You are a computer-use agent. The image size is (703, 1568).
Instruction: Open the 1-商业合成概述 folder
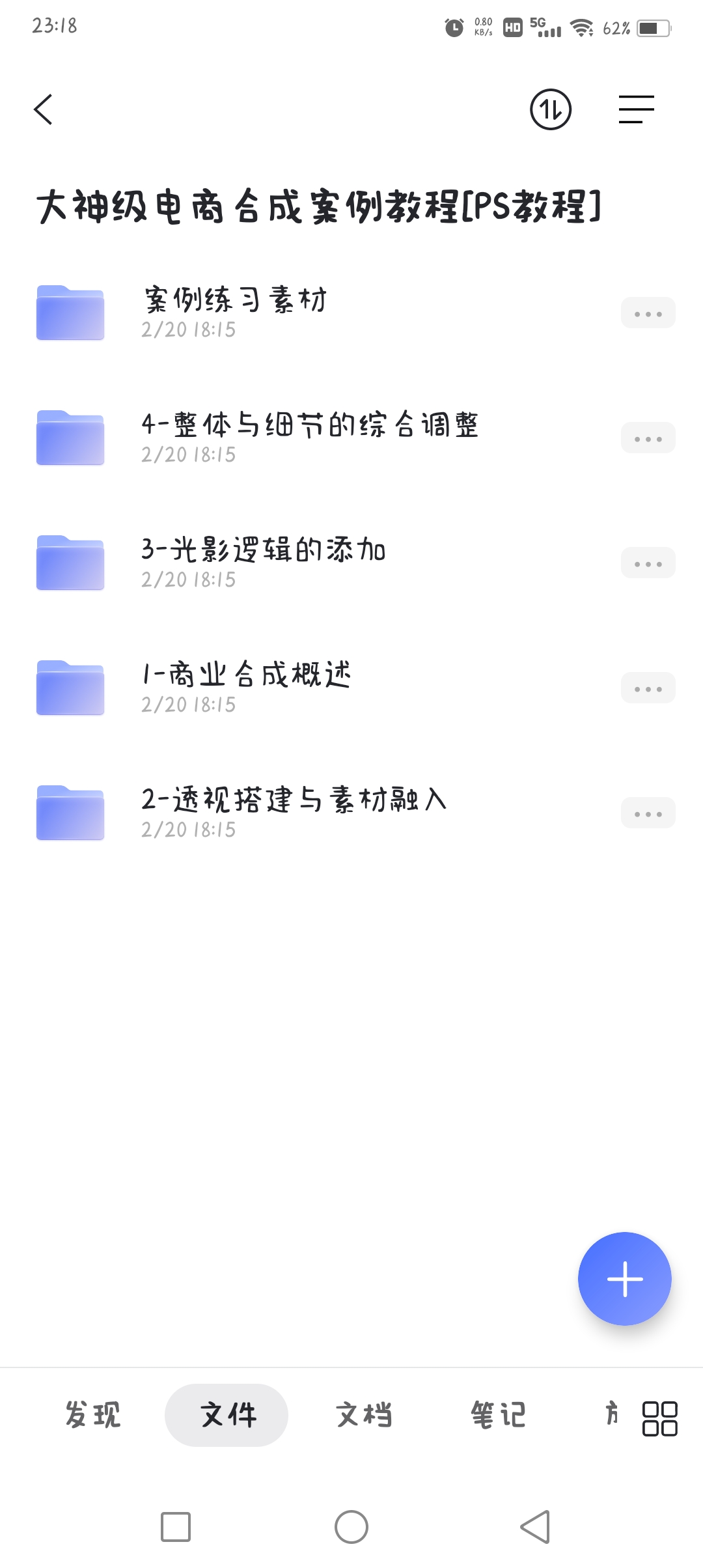point(246,688)
